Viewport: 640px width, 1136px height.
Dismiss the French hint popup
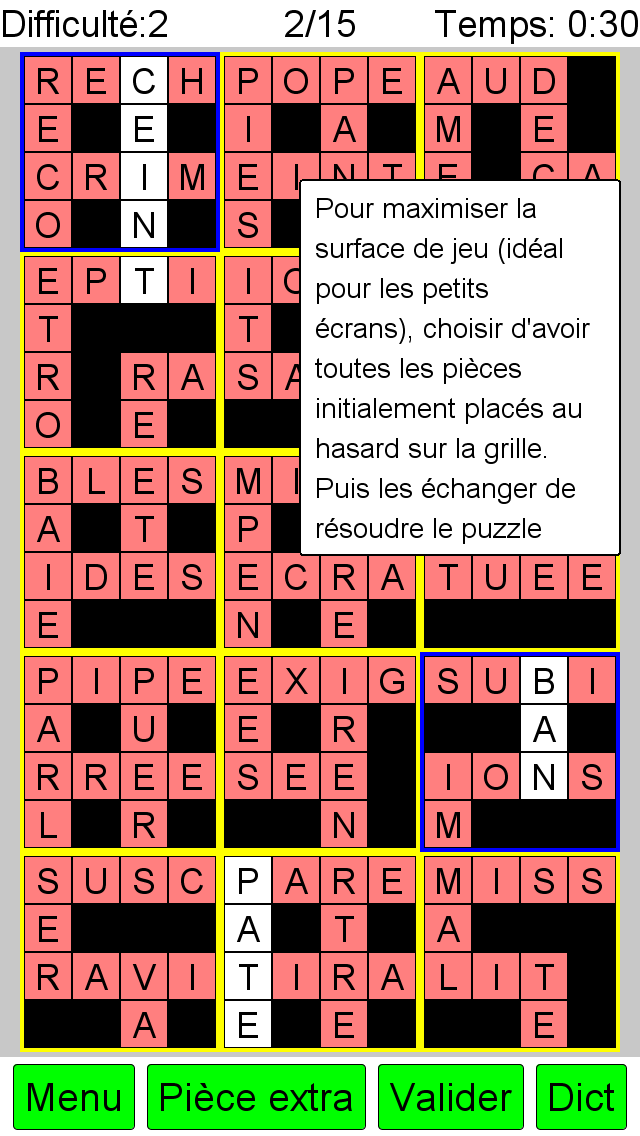pos(460,368)
